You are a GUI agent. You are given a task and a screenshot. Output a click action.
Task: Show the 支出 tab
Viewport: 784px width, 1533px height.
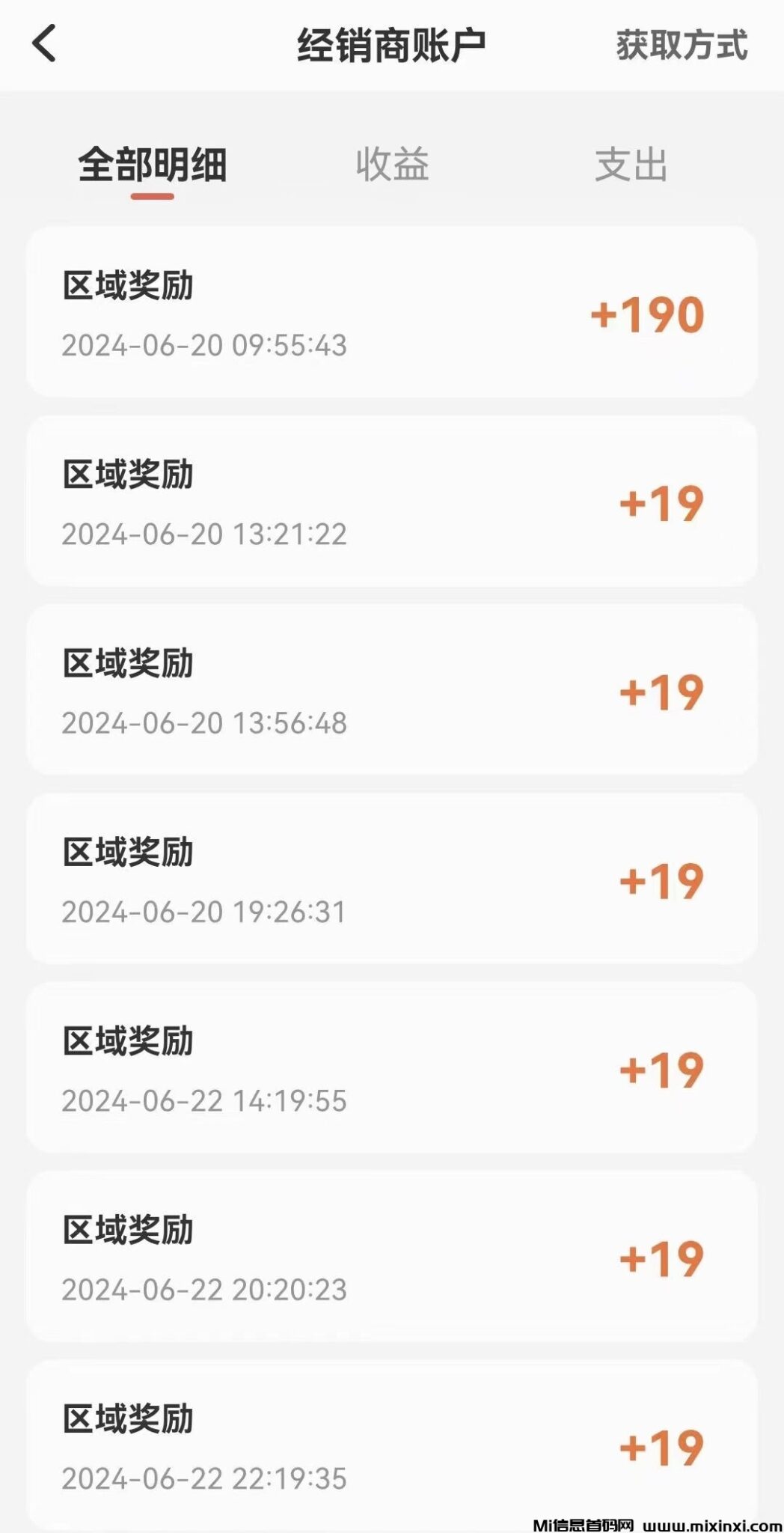tap(631, 165)
